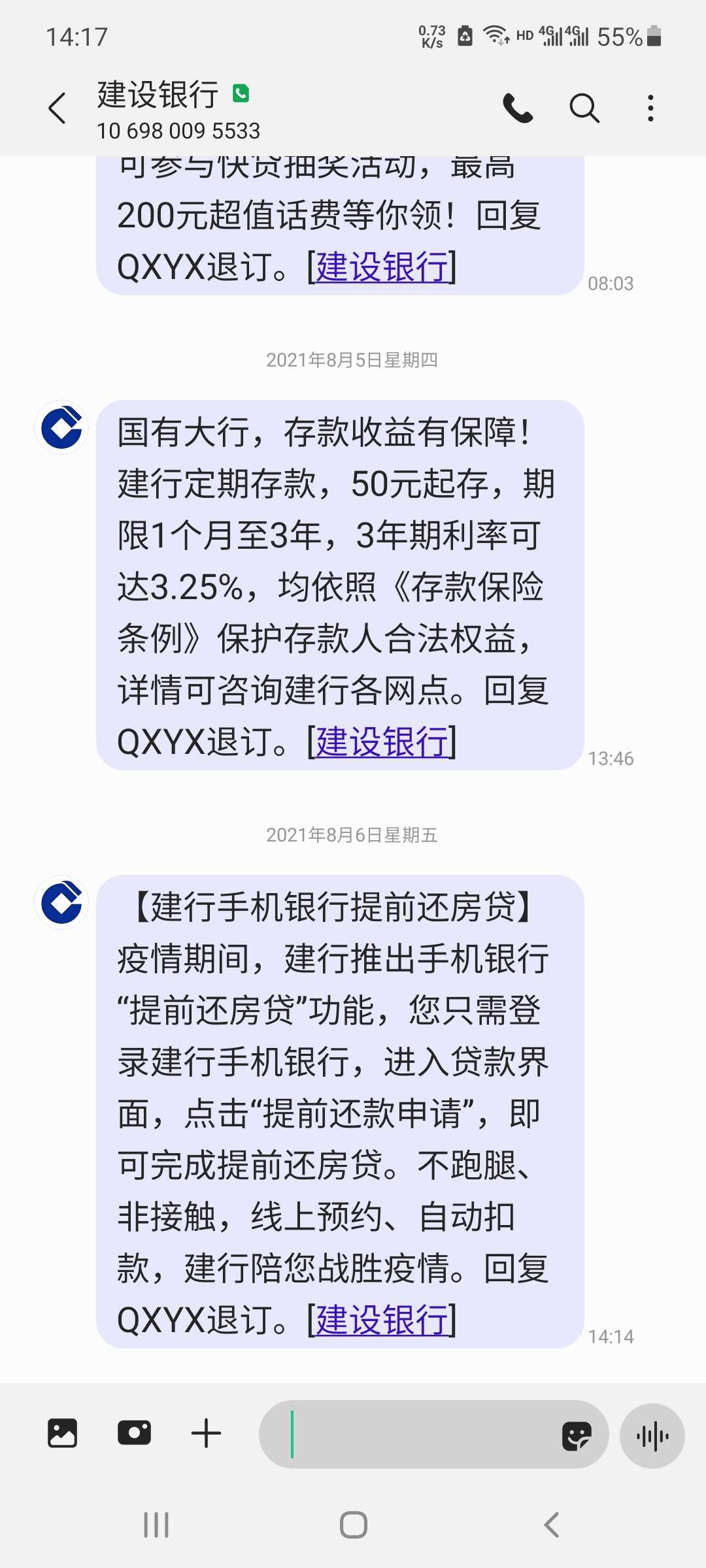Open the 建设银行 link in the 14:14 message

point(382,1320)
